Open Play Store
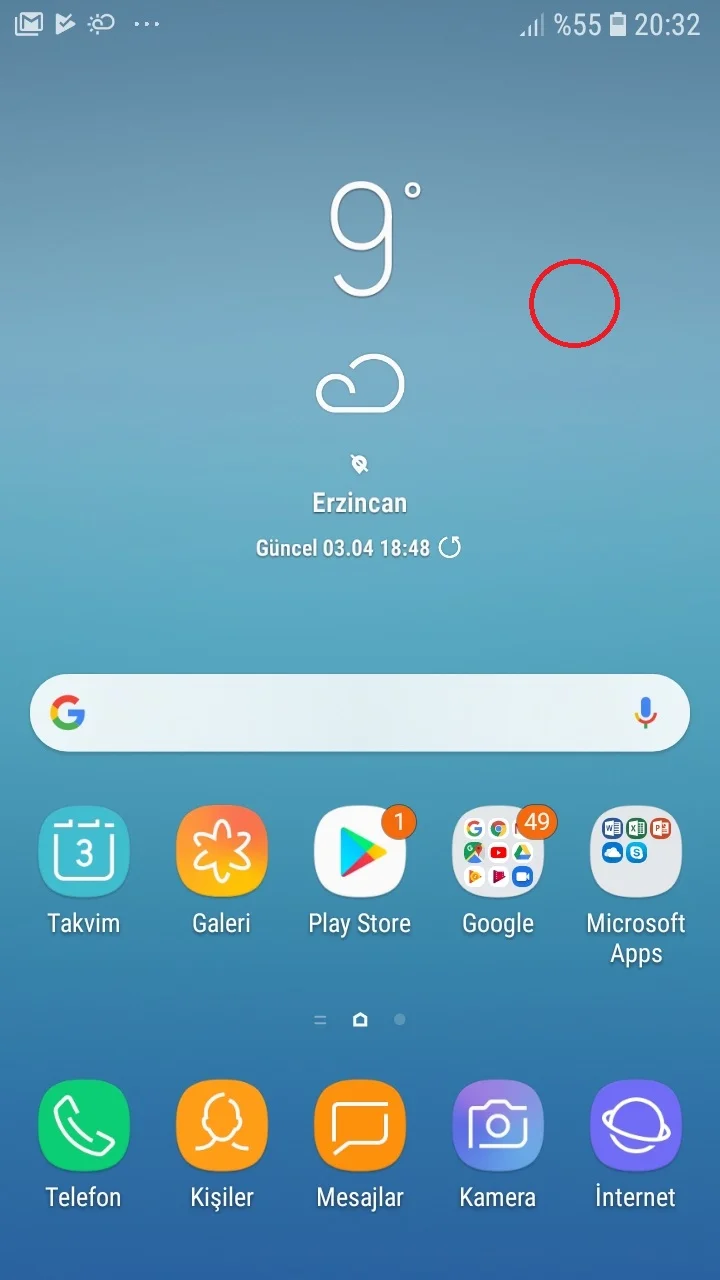The width and height of the screenshot is (720, 1280). tap(360, 852)
